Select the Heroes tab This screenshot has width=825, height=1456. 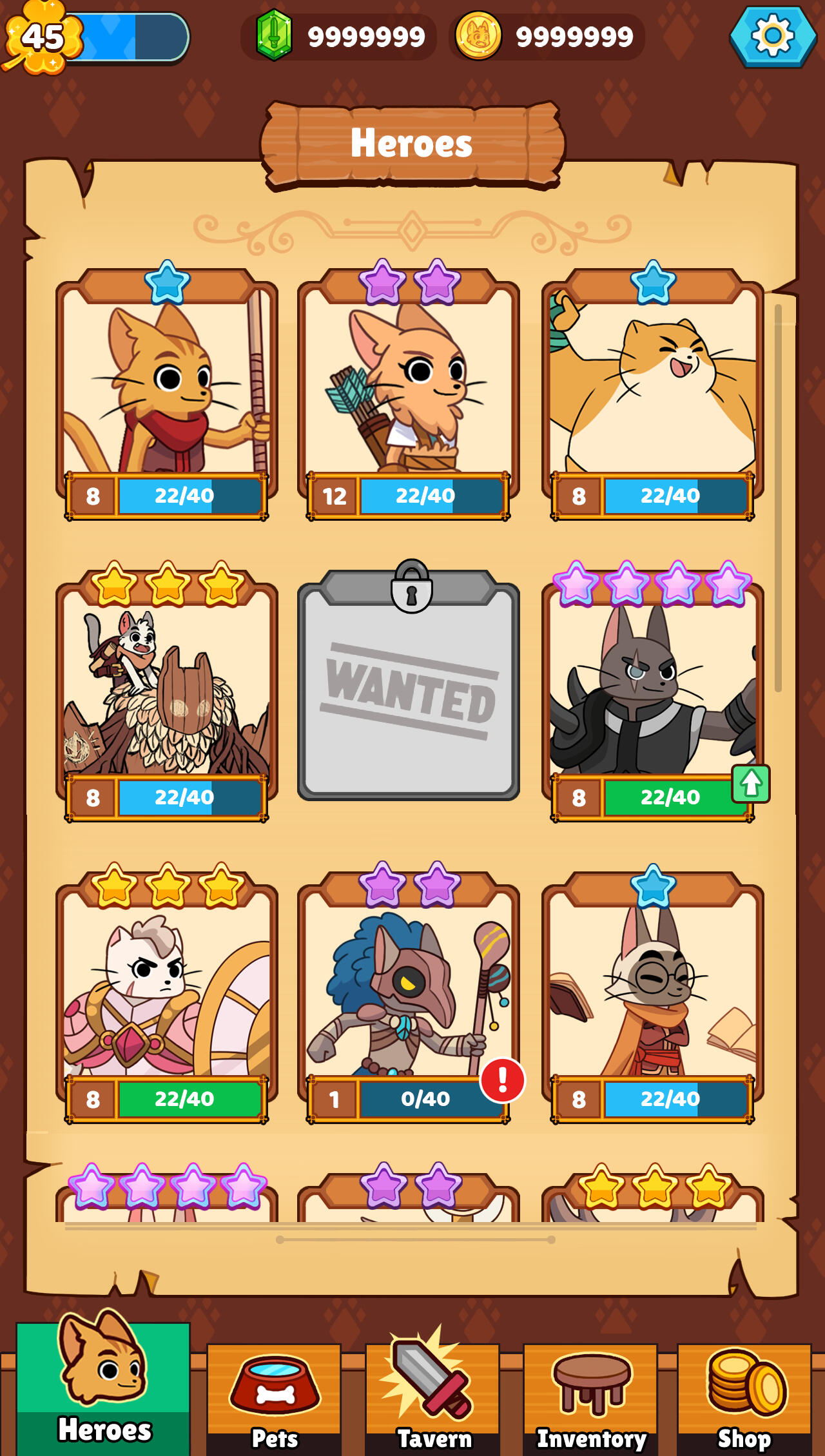103,1386
